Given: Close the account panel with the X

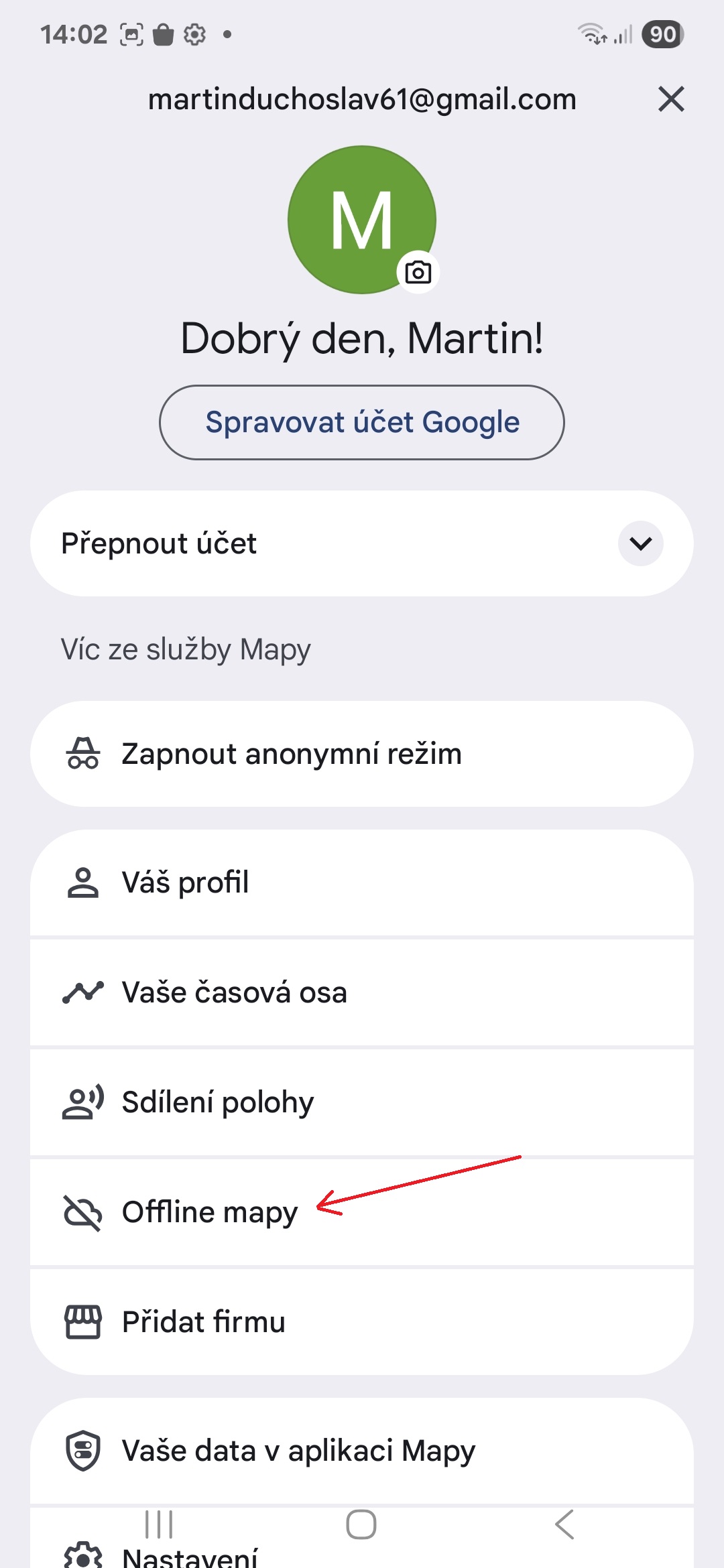Looking at the screenshot, I should 671,99.
